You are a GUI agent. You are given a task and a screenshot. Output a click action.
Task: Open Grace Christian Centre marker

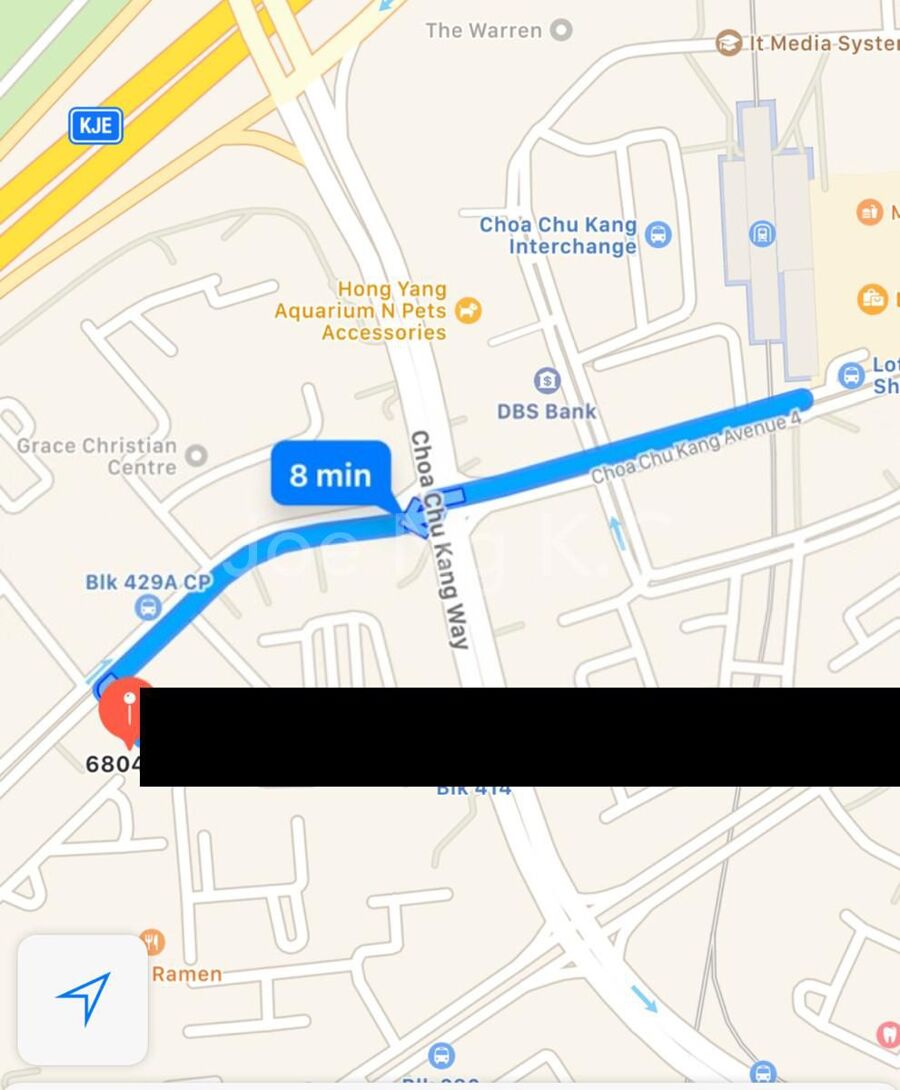[197, 456]
